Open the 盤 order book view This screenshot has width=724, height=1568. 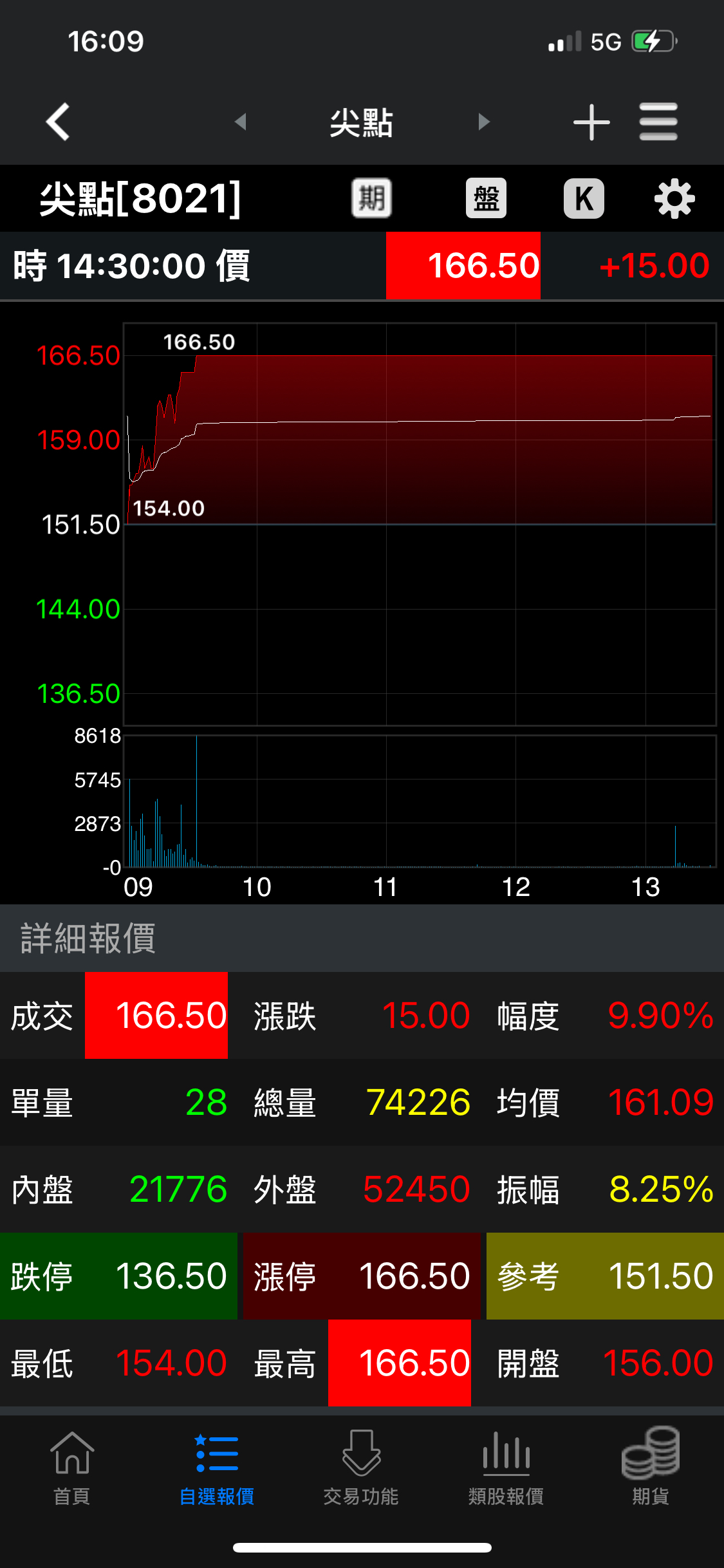point(486,198)
